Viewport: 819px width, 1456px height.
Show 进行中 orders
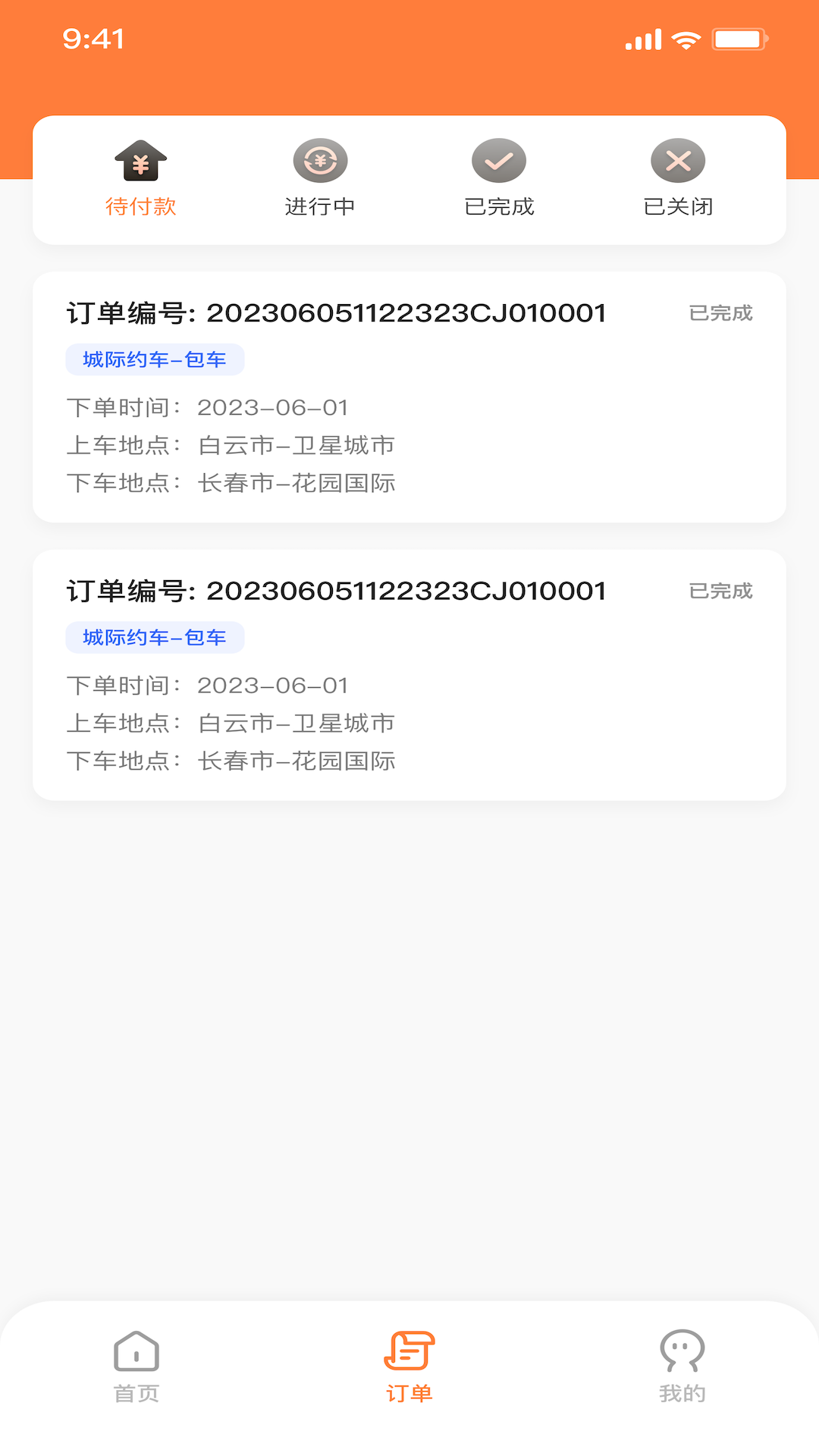(x=320, y=179)
